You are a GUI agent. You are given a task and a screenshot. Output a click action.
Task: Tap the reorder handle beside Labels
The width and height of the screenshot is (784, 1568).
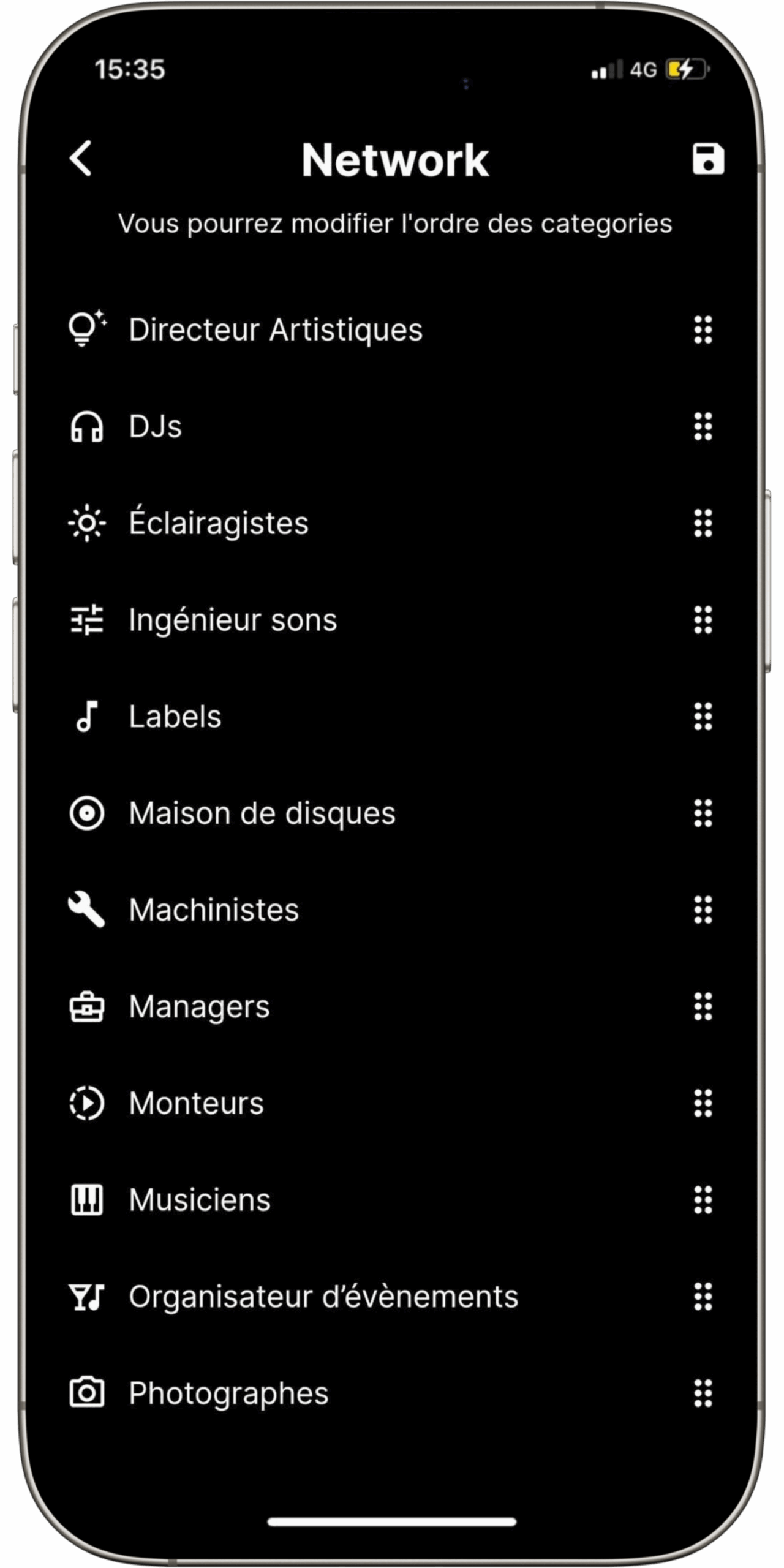coord(703,717)
